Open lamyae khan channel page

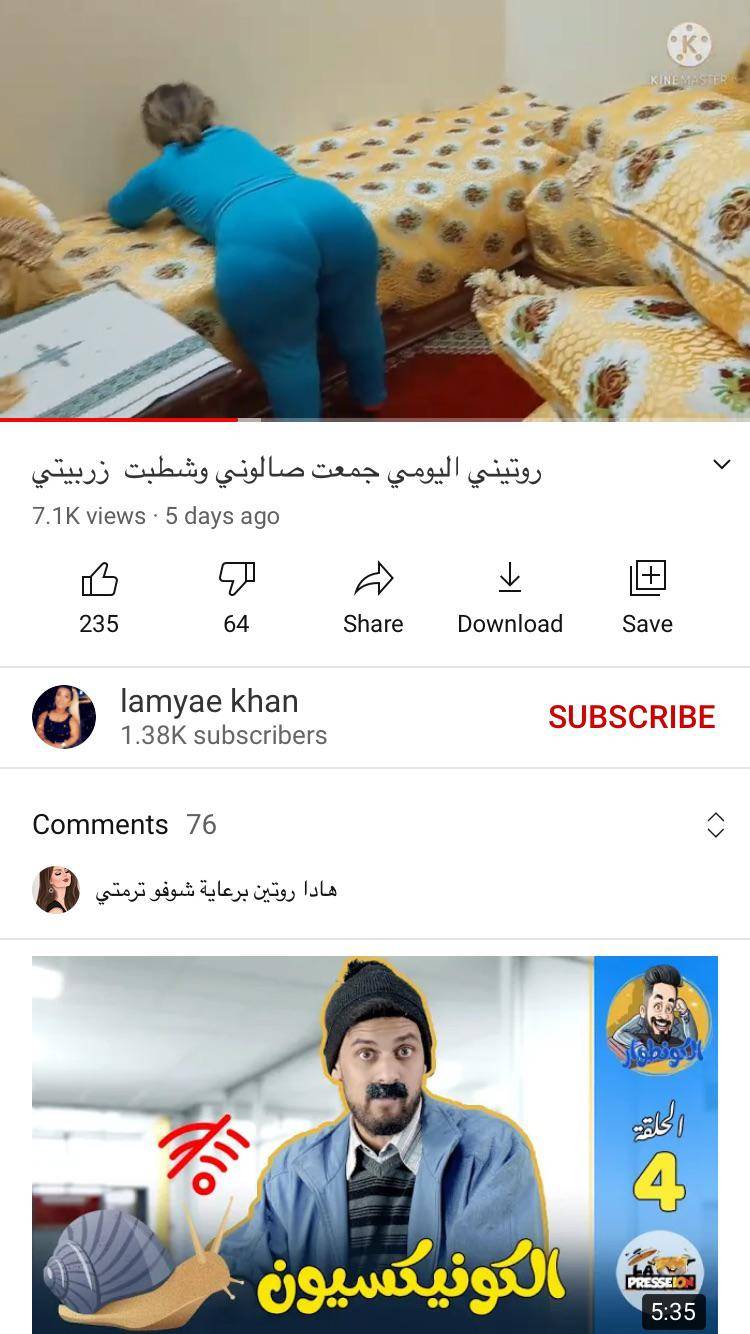(208, 716)
